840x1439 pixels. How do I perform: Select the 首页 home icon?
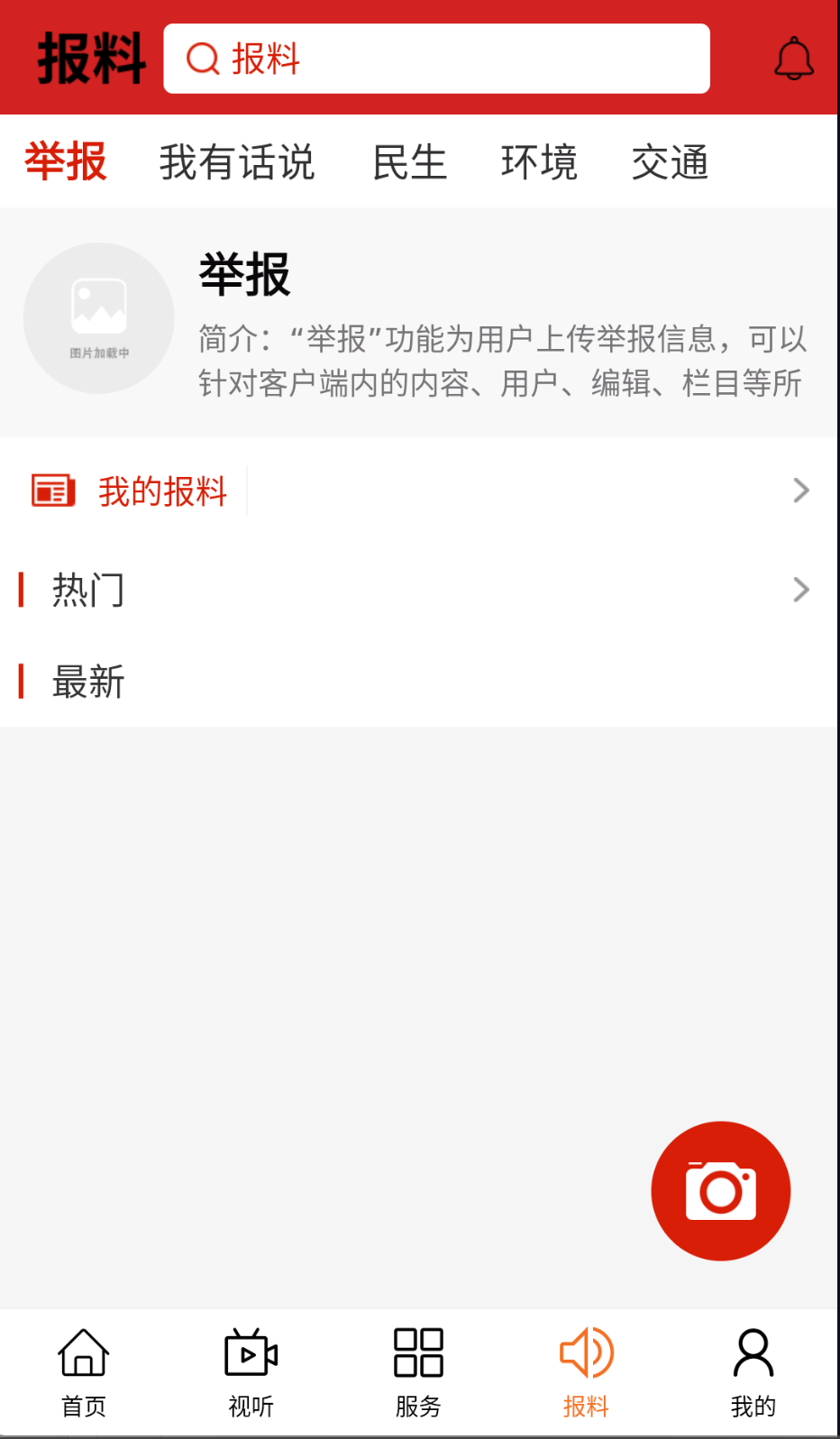83,1352
